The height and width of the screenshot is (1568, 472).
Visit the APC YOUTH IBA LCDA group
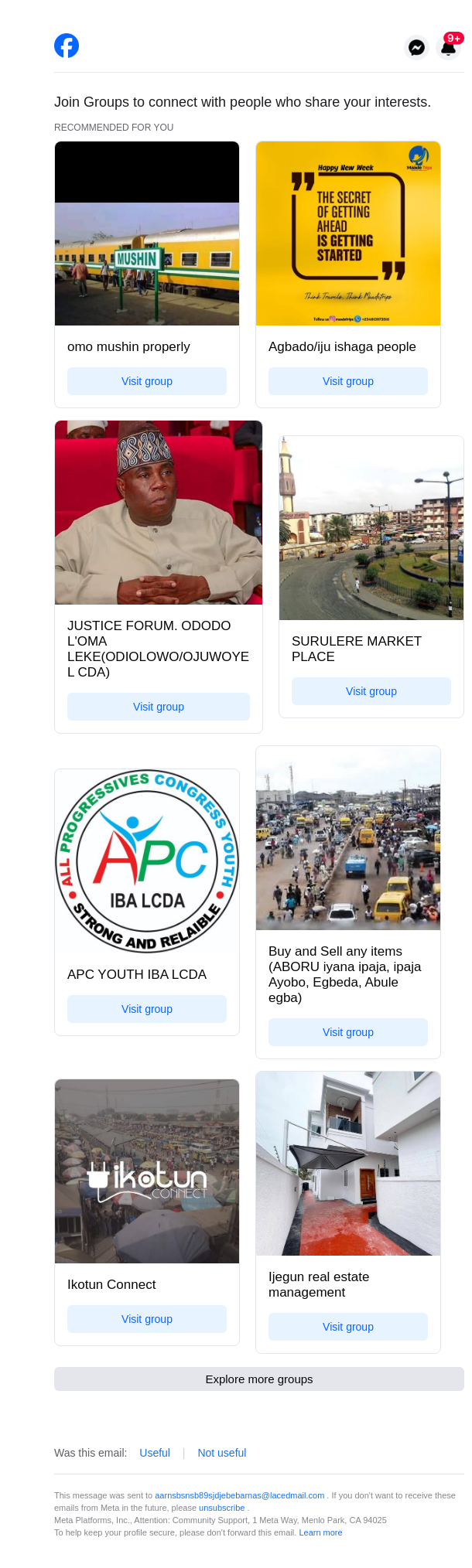coord(147,1009)
